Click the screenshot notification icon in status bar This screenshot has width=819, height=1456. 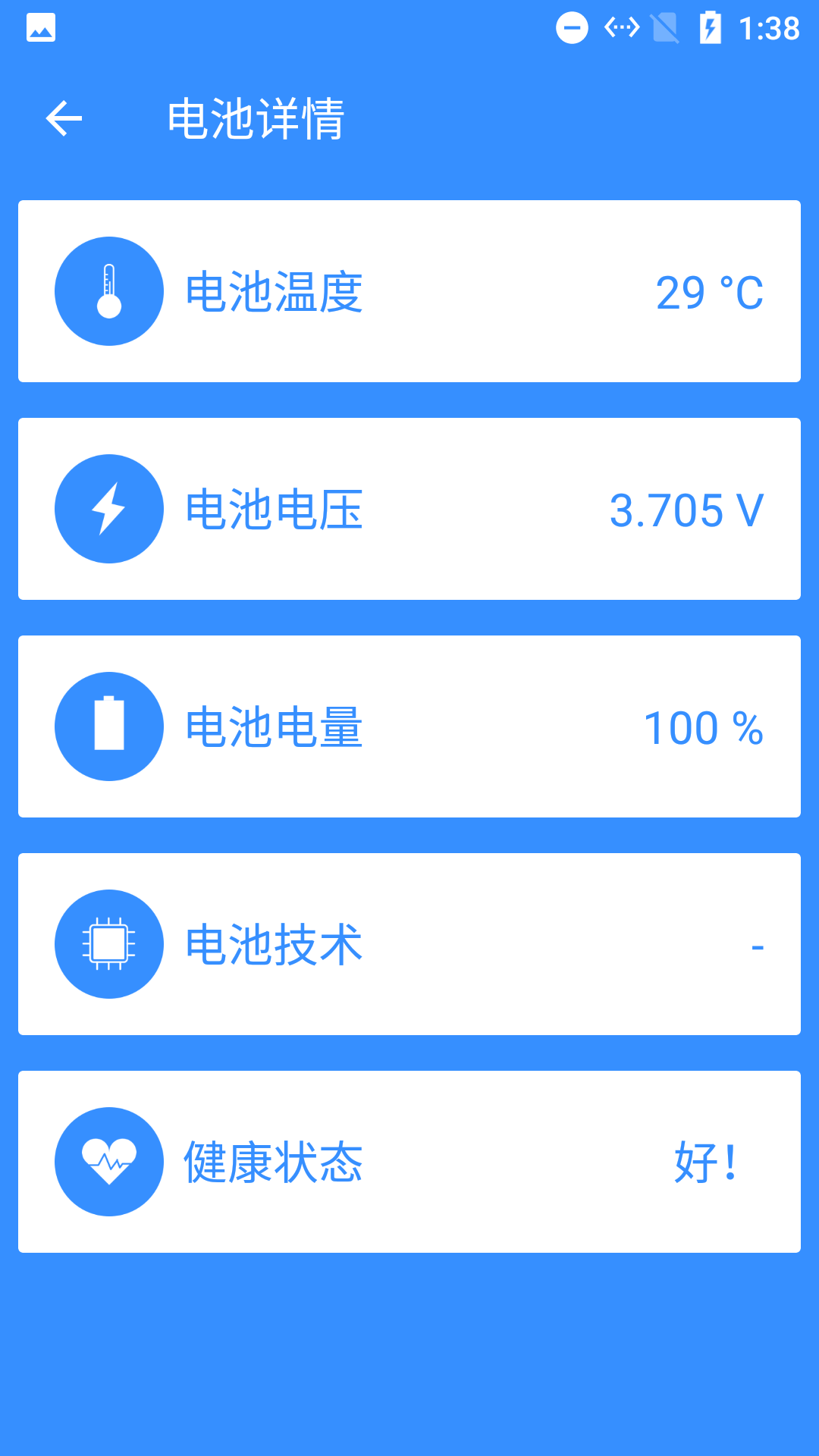click(41, 27)
